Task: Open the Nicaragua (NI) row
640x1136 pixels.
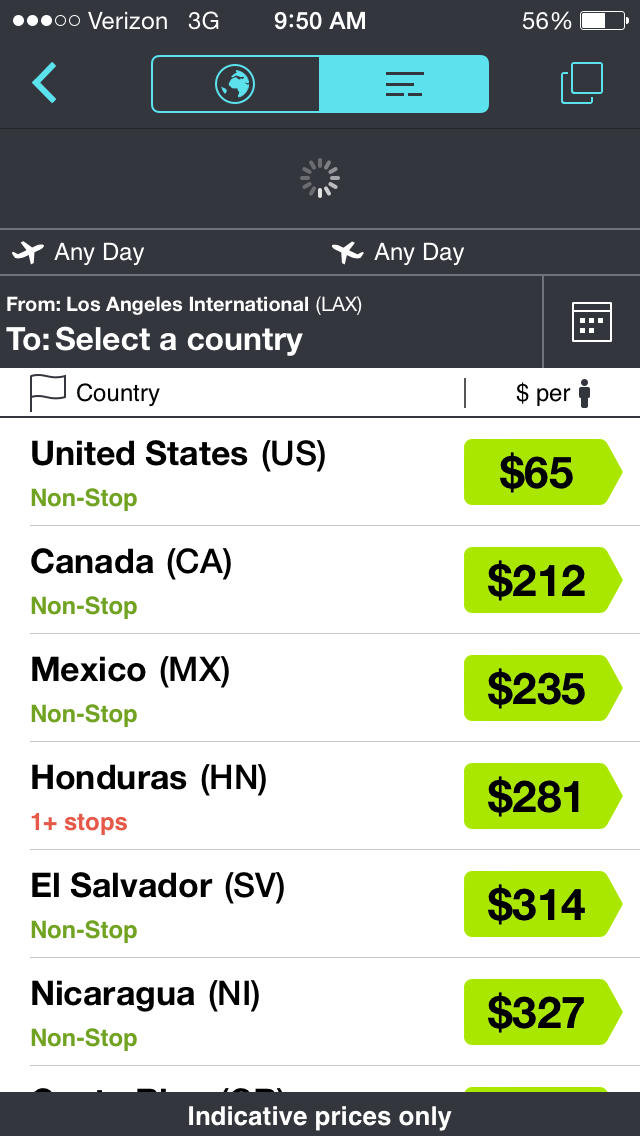Action: tap(320, 1012)
